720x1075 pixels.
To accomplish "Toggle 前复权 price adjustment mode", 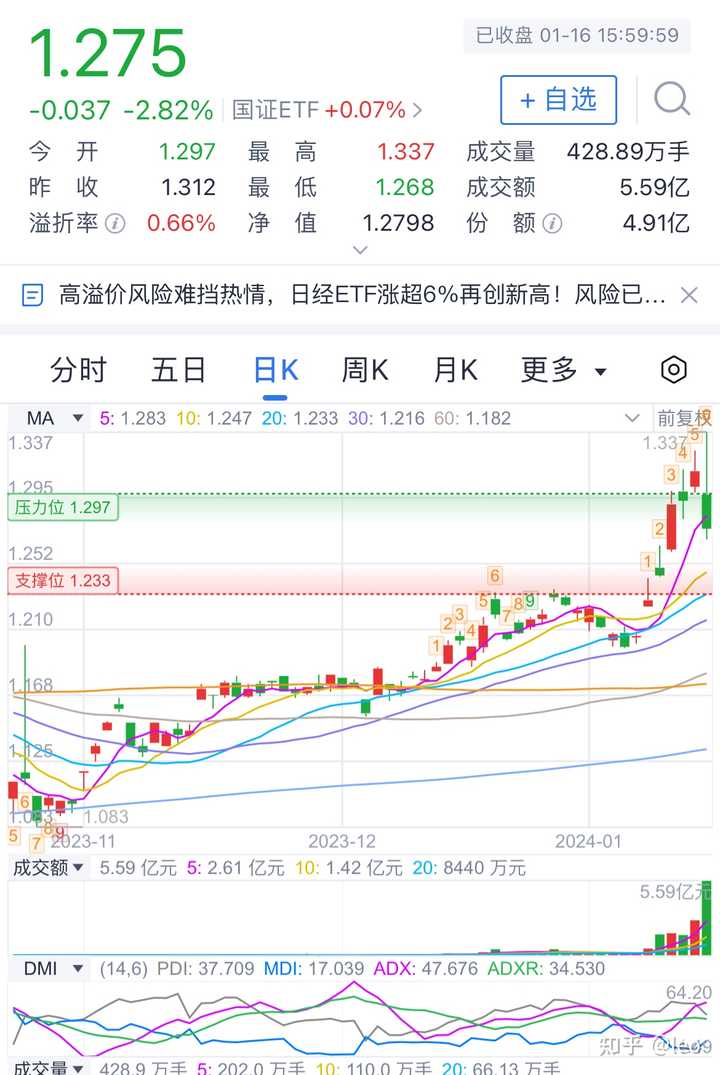I will (x=685, y=418).
